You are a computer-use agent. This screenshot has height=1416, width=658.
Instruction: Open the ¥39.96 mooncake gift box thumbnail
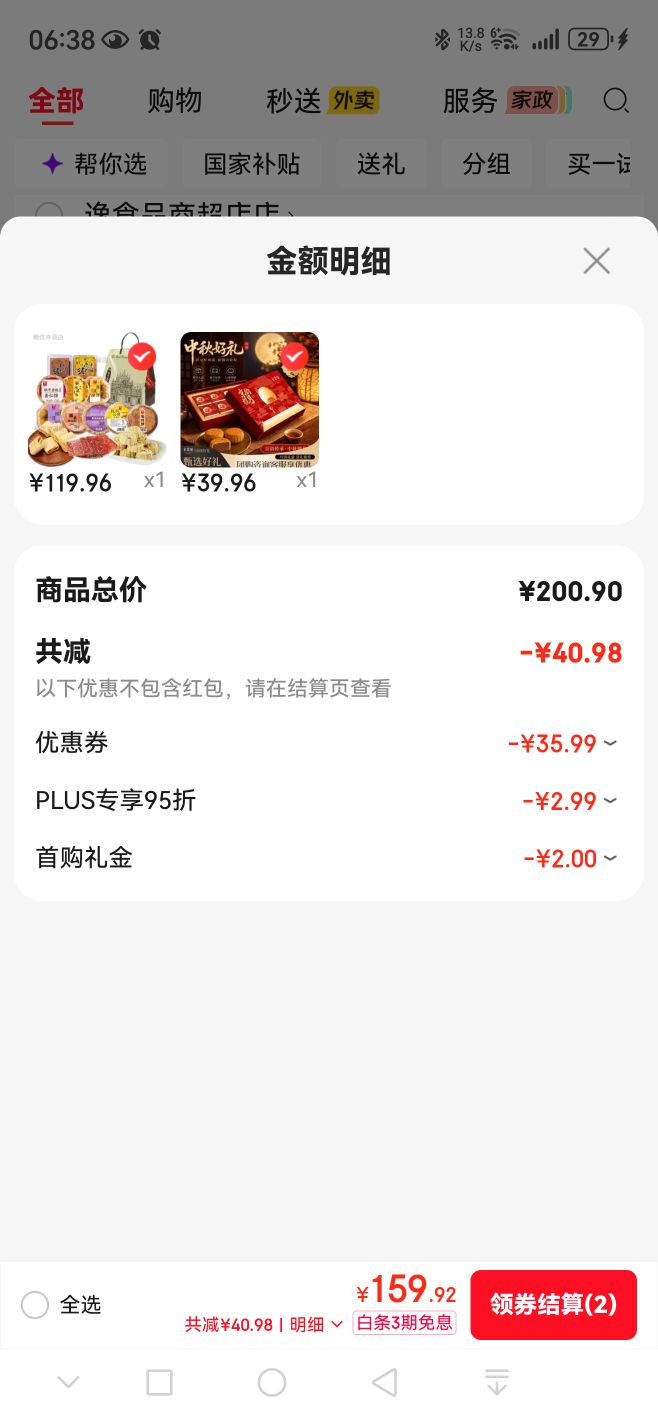[x=249, y=399]
